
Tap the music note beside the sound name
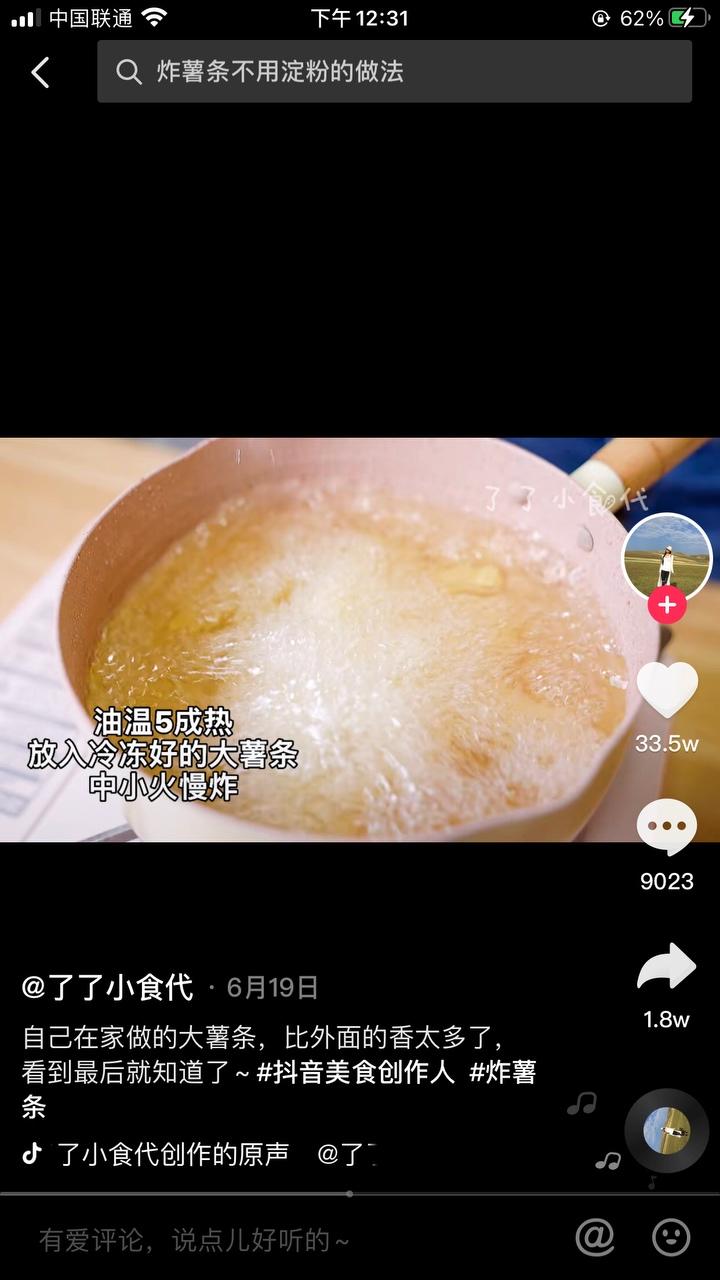coord(30,1153)
